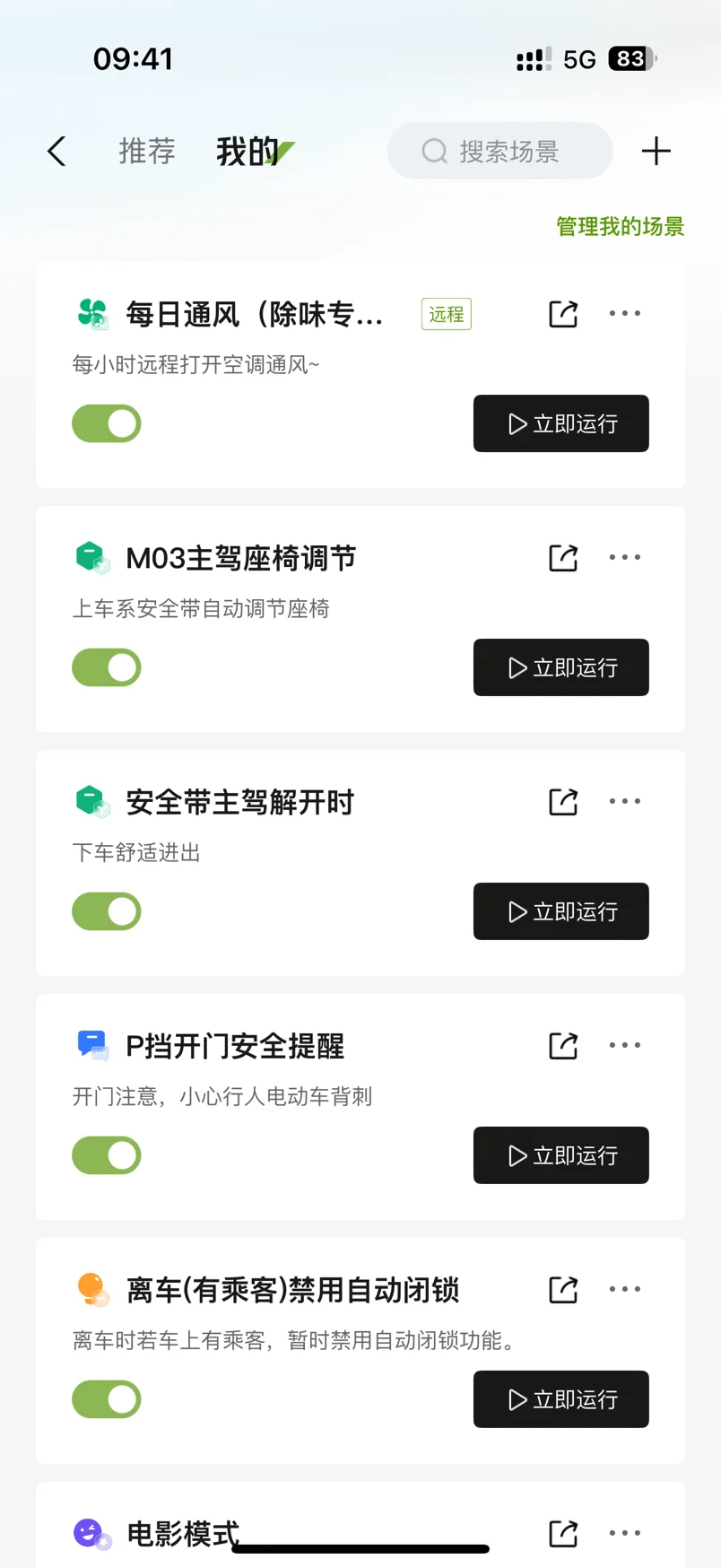This screenshot has width=721, height=1568.
Task: Share the 每日通风 scene
Action: pos(563,314)
